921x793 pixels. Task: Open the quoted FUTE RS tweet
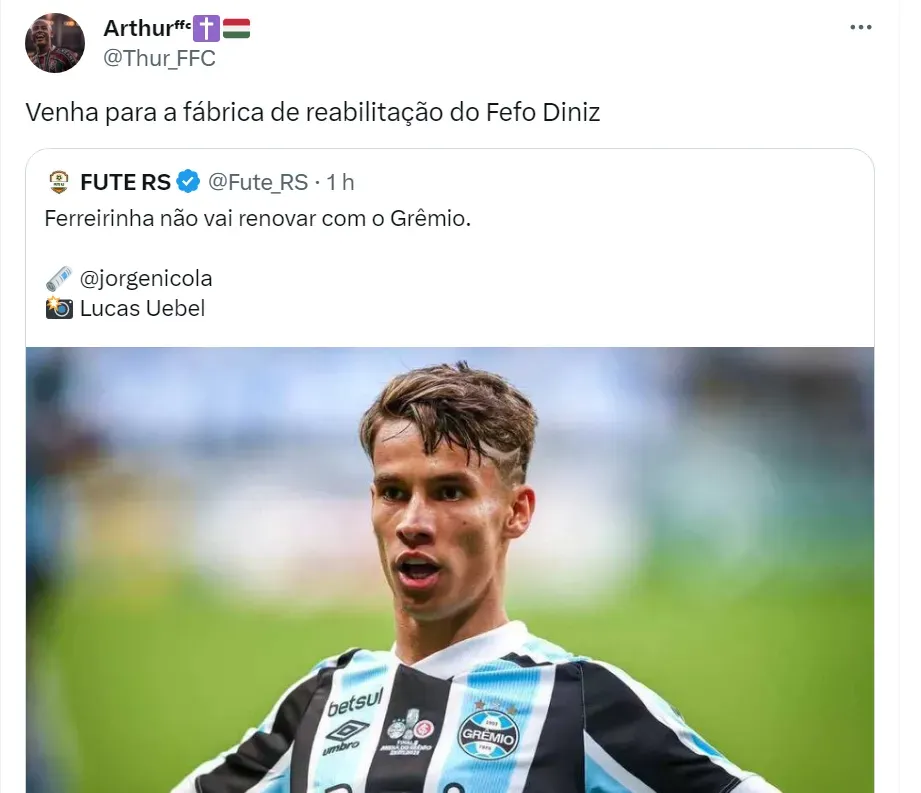pos(450,218)
